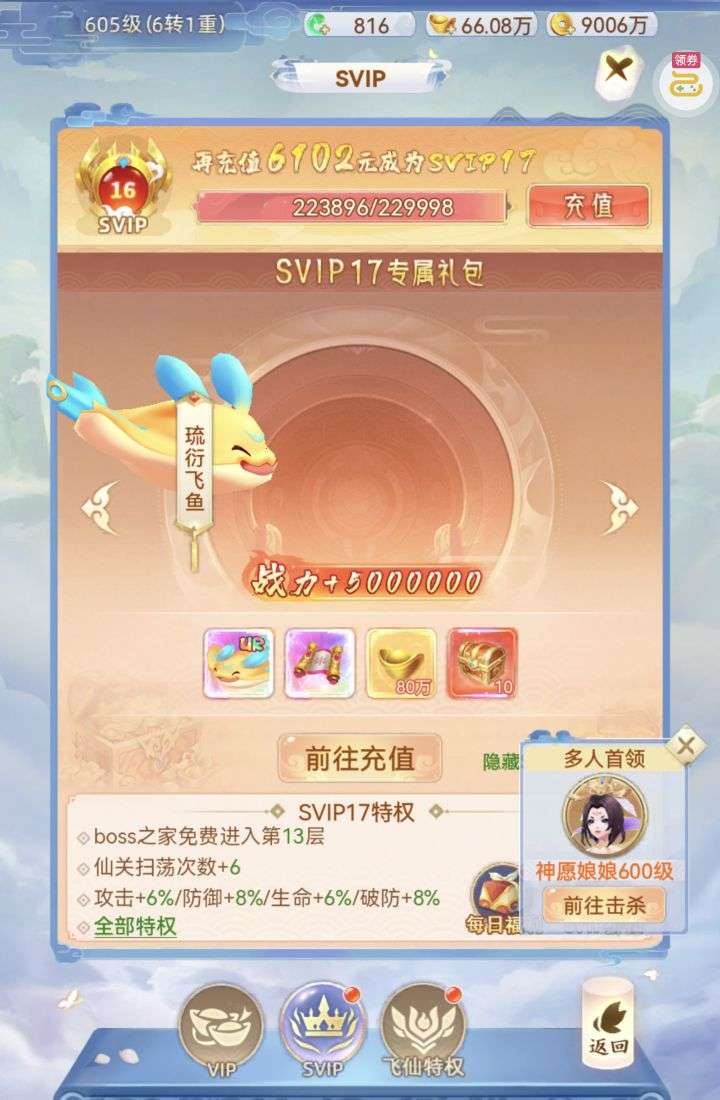This screenshot has height=1100, width=720.
Task: Tap the 充值 recharge button
Action: [588, 207]
